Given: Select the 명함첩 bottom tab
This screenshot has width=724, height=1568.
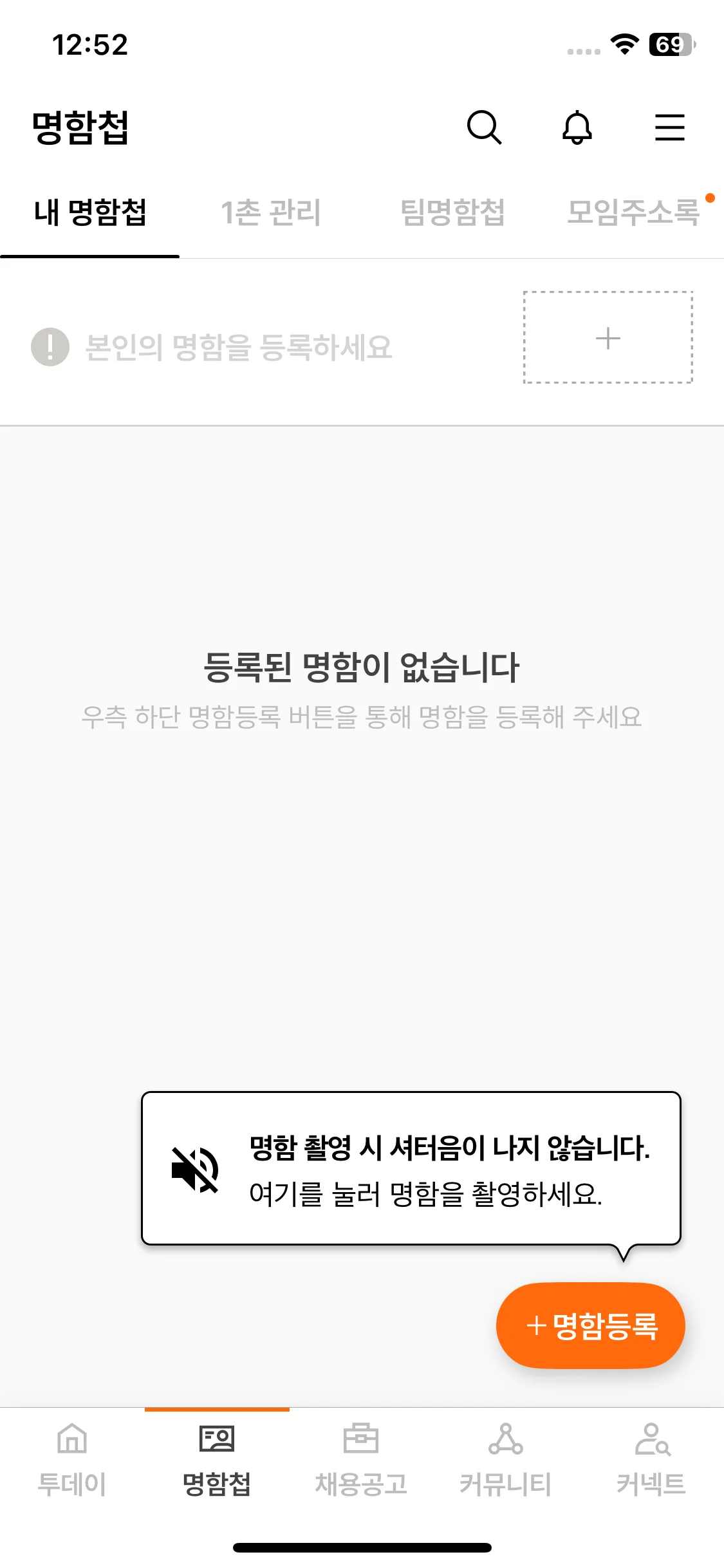Looking at the screenshot, I should (x=217, y=1460).
